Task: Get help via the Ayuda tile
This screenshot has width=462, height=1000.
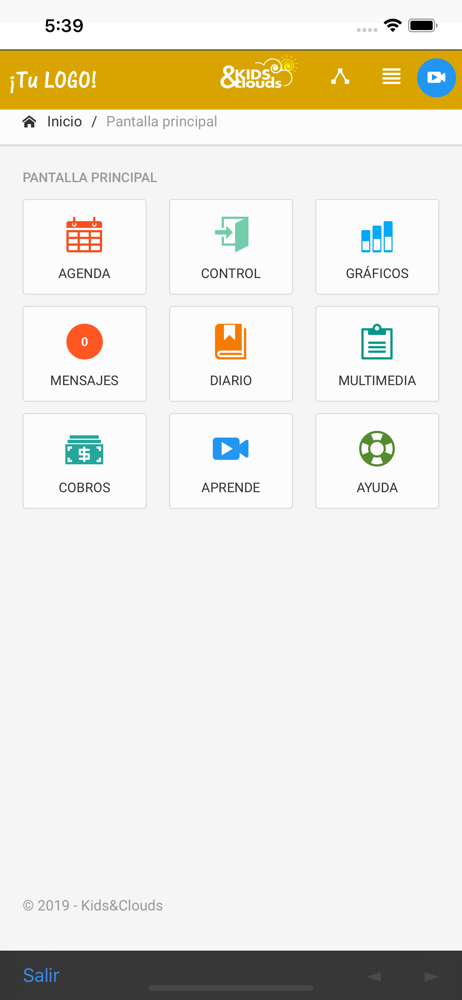Action: 377,461
